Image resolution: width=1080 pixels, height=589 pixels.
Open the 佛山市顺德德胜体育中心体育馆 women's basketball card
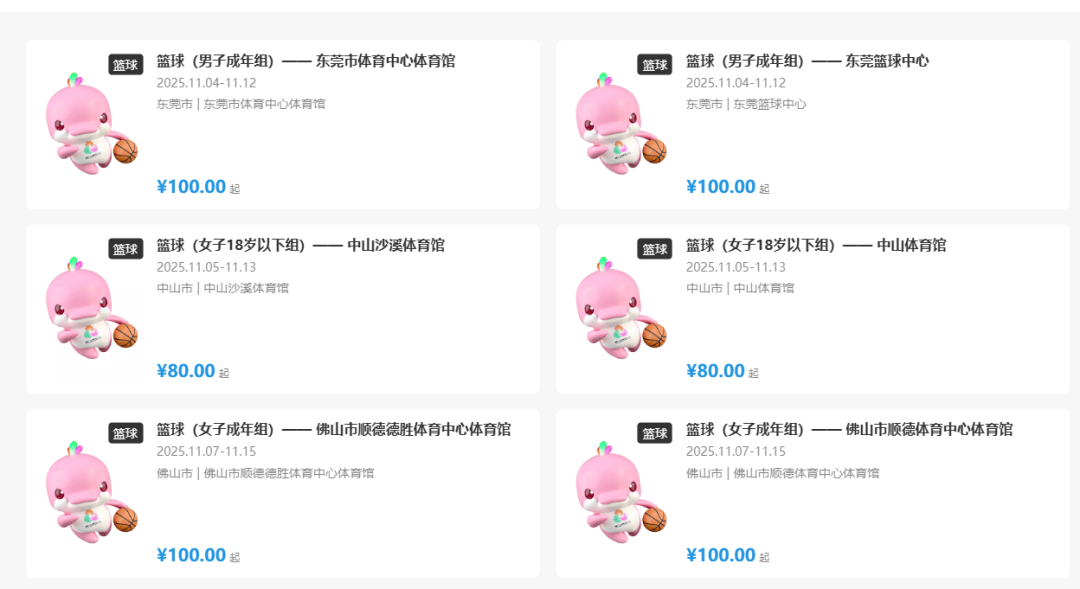pos(333,429)
